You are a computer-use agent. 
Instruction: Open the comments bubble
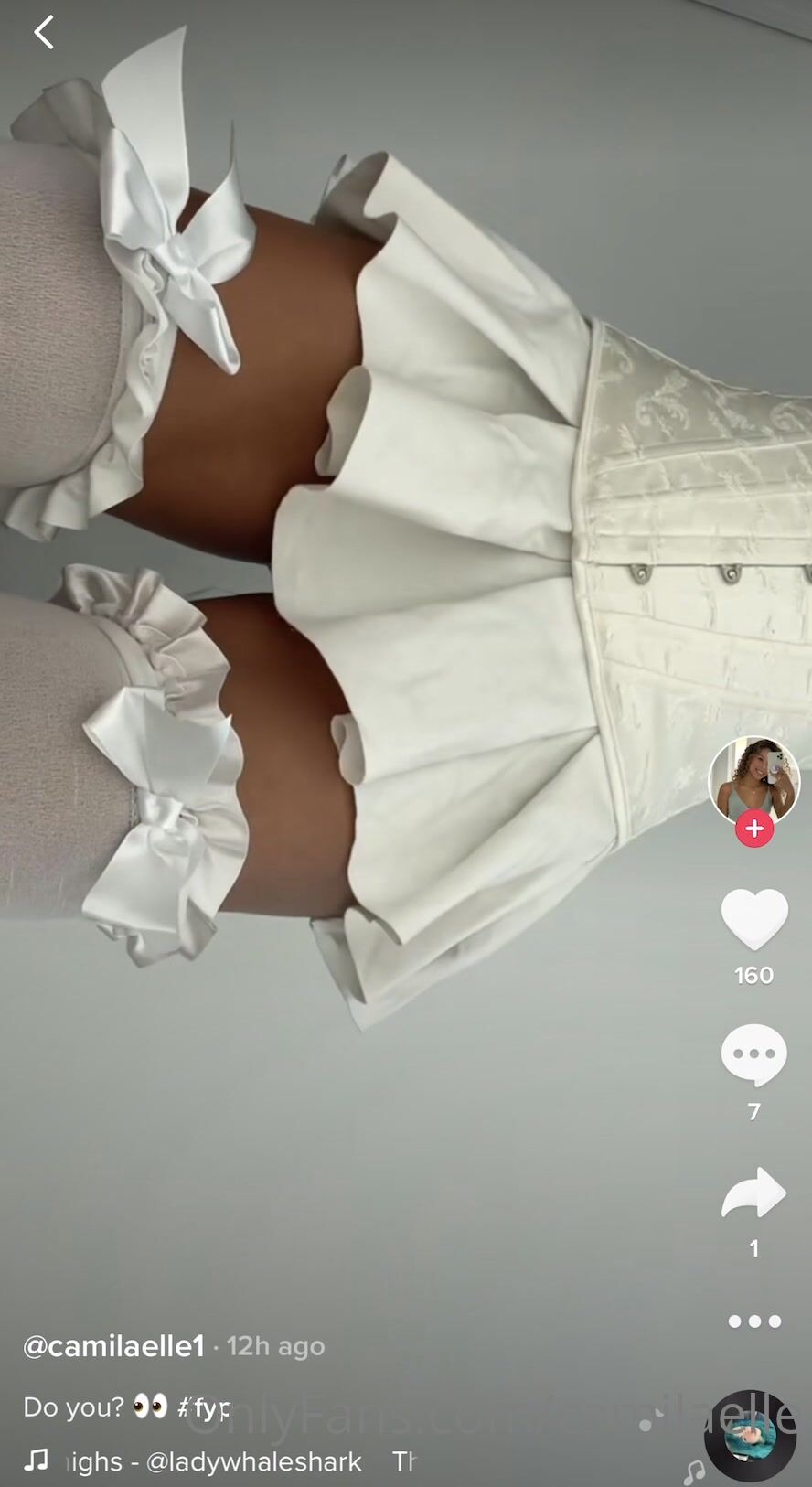pyautogui.click(x=753, y=1054)
